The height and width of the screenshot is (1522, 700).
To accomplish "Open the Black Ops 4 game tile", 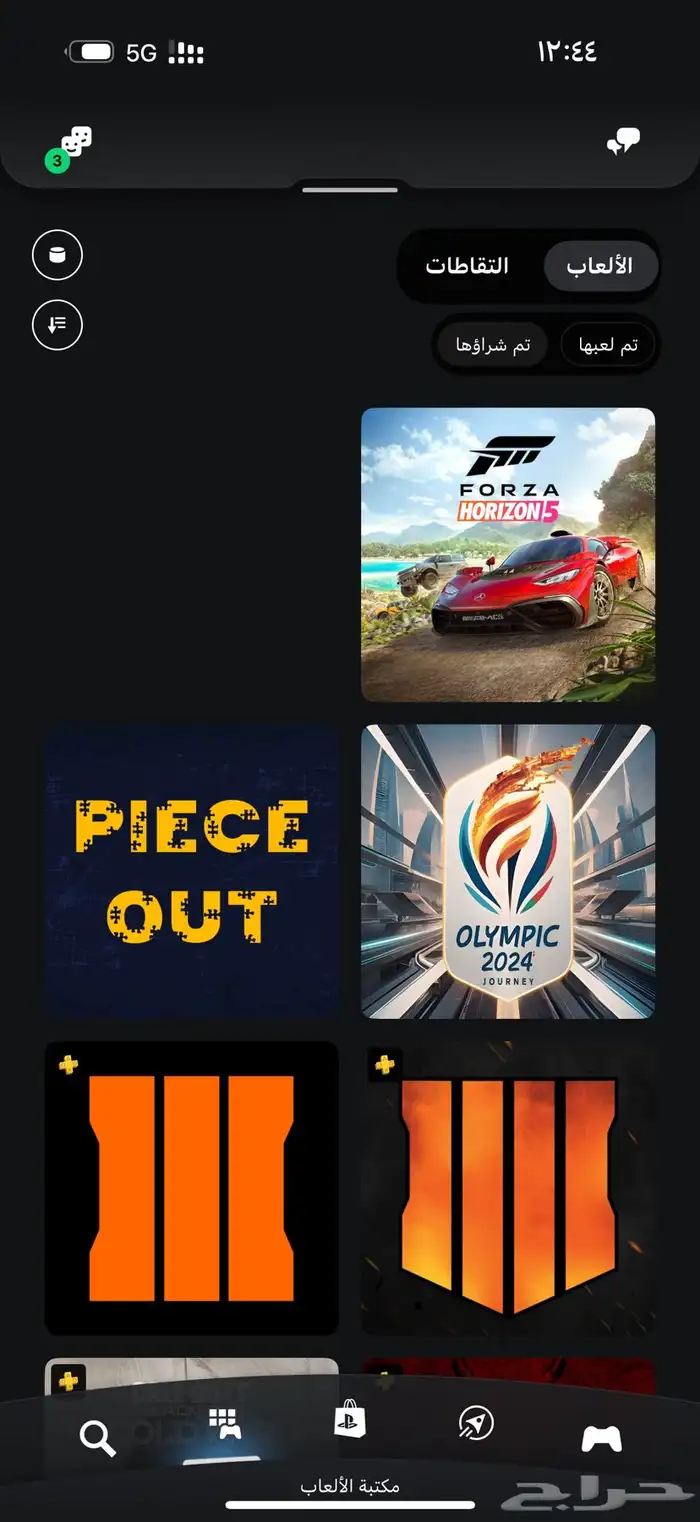I will (508, 1187).
